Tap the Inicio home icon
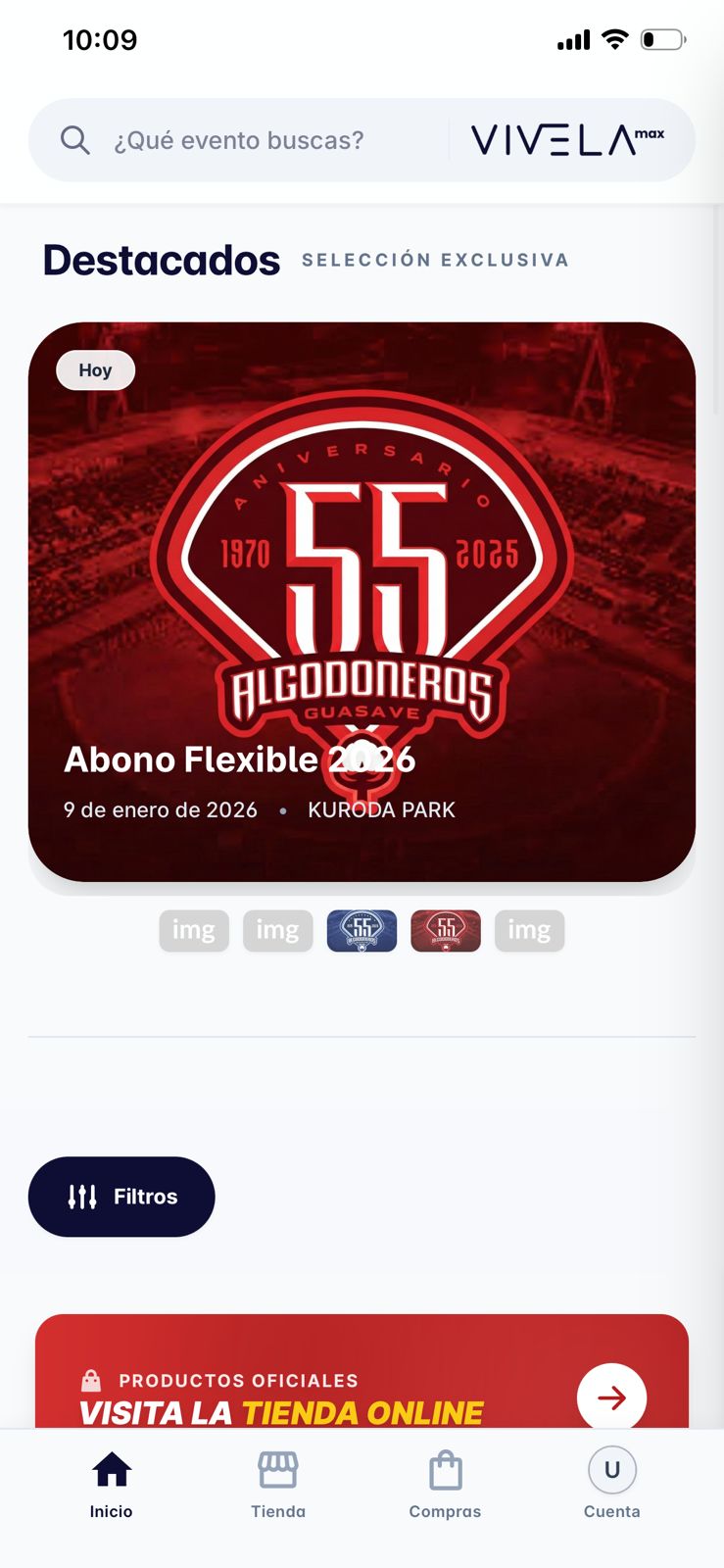Screen dimensions: 724x1568 111,1470
